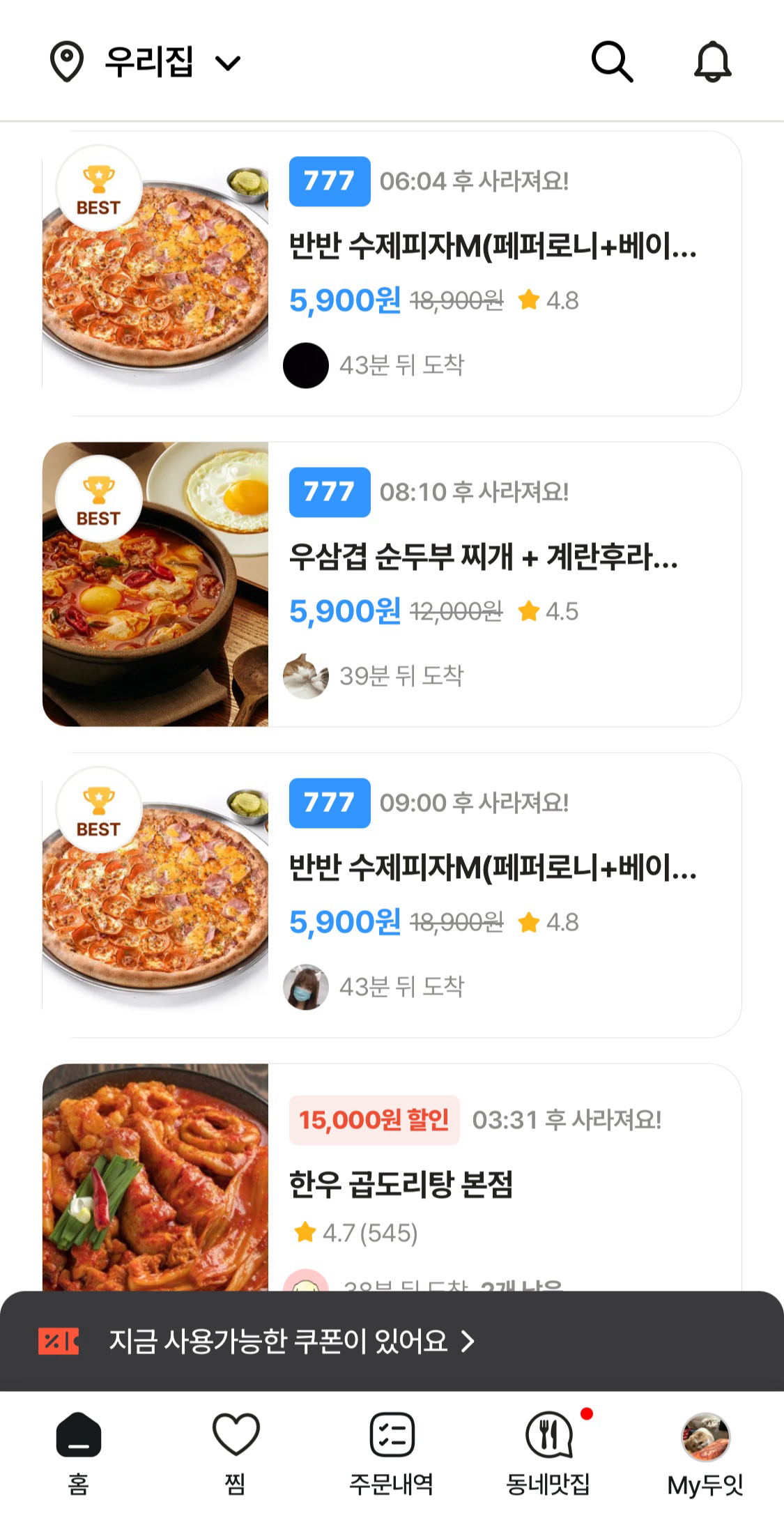784x1527 pixels.
Task: Open the notifications bell
Action: [712, 62]
